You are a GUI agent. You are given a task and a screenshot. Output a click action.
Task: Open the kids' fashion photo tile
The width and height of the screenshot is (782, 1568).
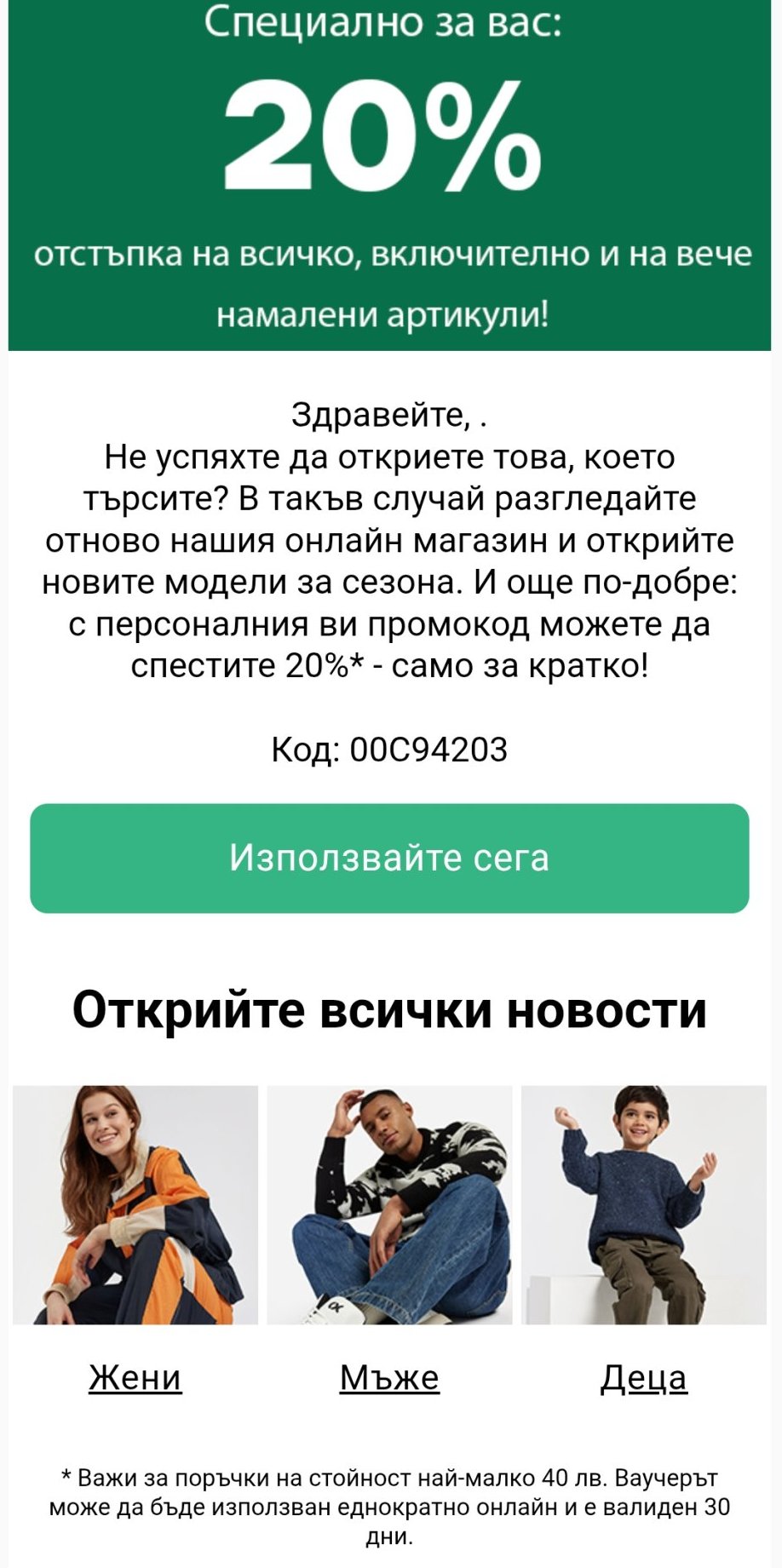click(x=643, y=1204)
